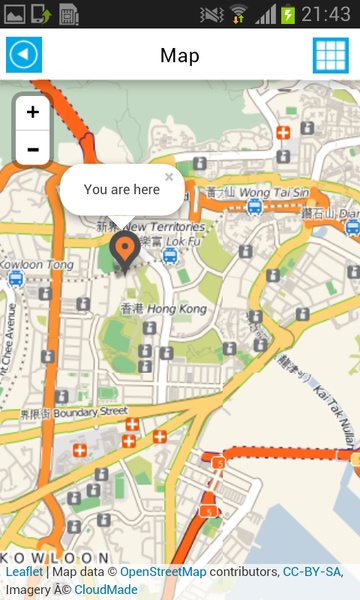The width and height of the screenshot is (360, 600).
Task: Open the CC-BY-SA license link
Action: click(x=311, y=572)
